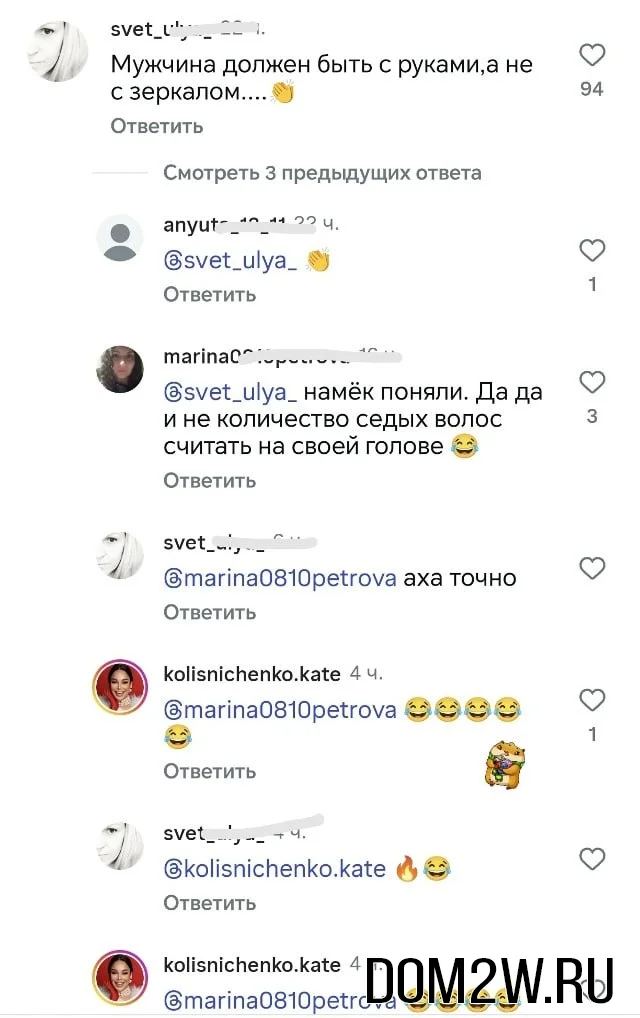The image size is (640, 1018).
Task: Open @marina0810petrova mention in "аха точно" reply
Action: click(x=280, y=578)
